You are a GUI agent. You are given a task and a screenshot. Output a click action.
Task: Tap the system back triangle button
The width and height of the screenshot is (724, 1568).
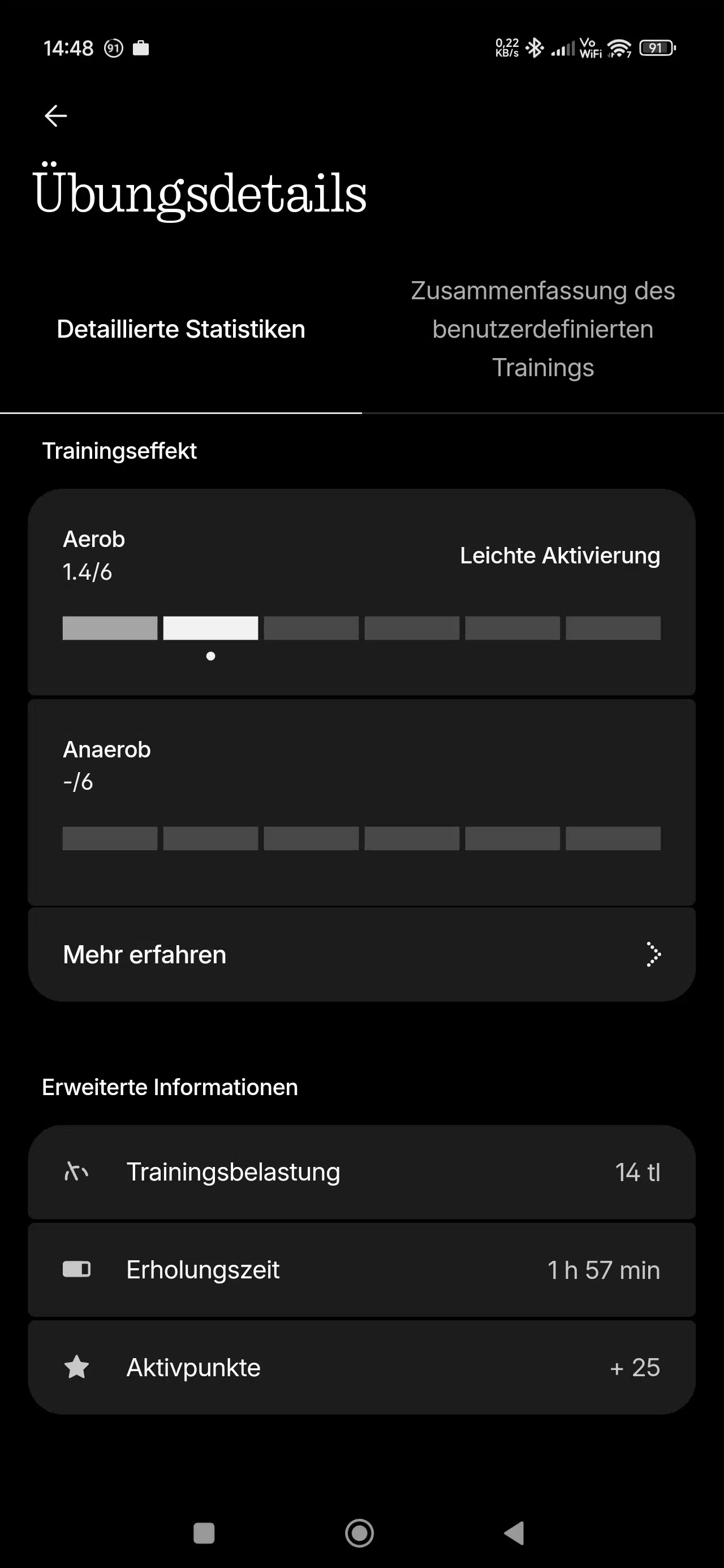[x=515, y=1533]
